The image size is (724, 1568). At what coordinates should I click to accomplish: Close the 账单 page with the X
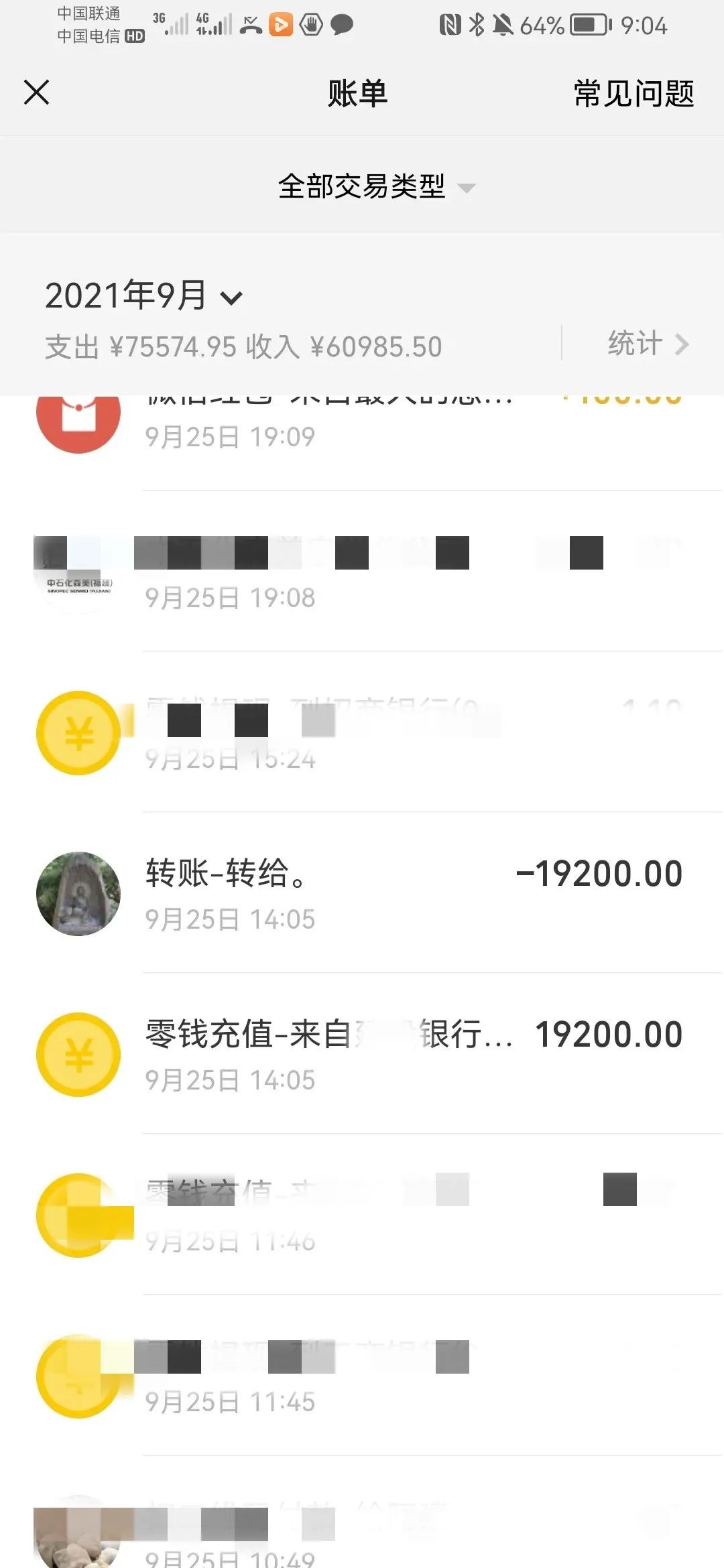37,93
